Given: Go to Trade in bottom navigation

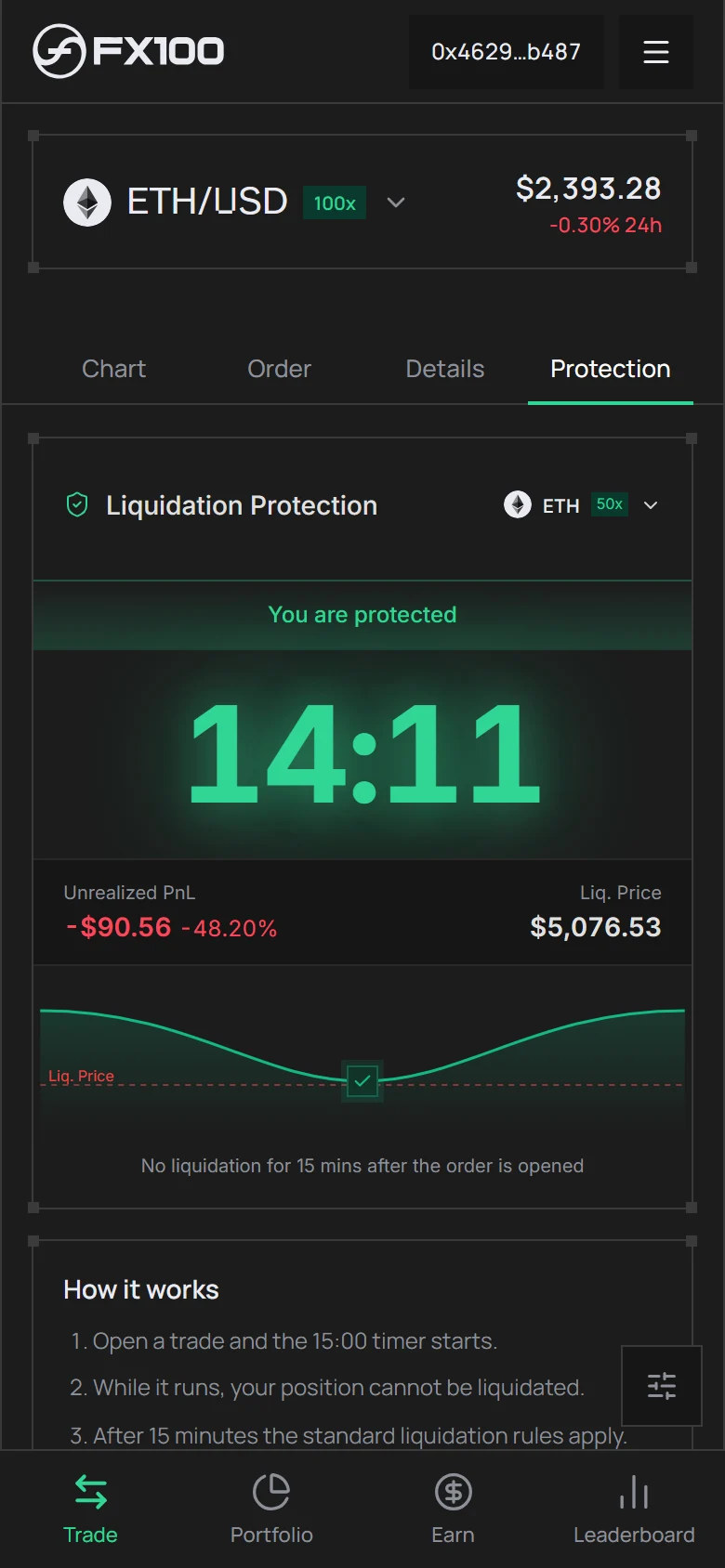Looking at the screenshot, I should (x=90, y=1509).
